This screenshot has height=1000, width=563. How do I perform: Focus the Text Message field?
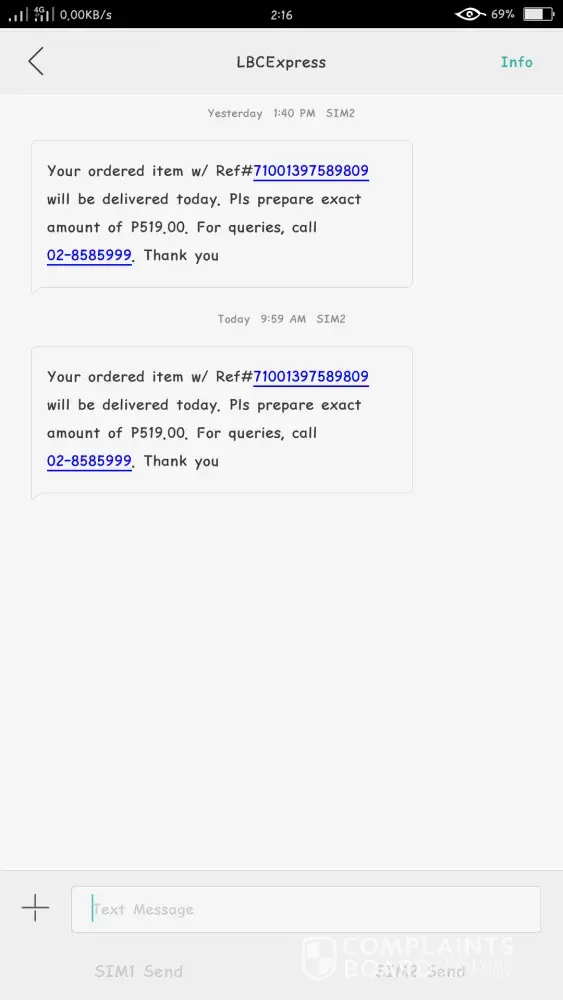pos(306,909)
